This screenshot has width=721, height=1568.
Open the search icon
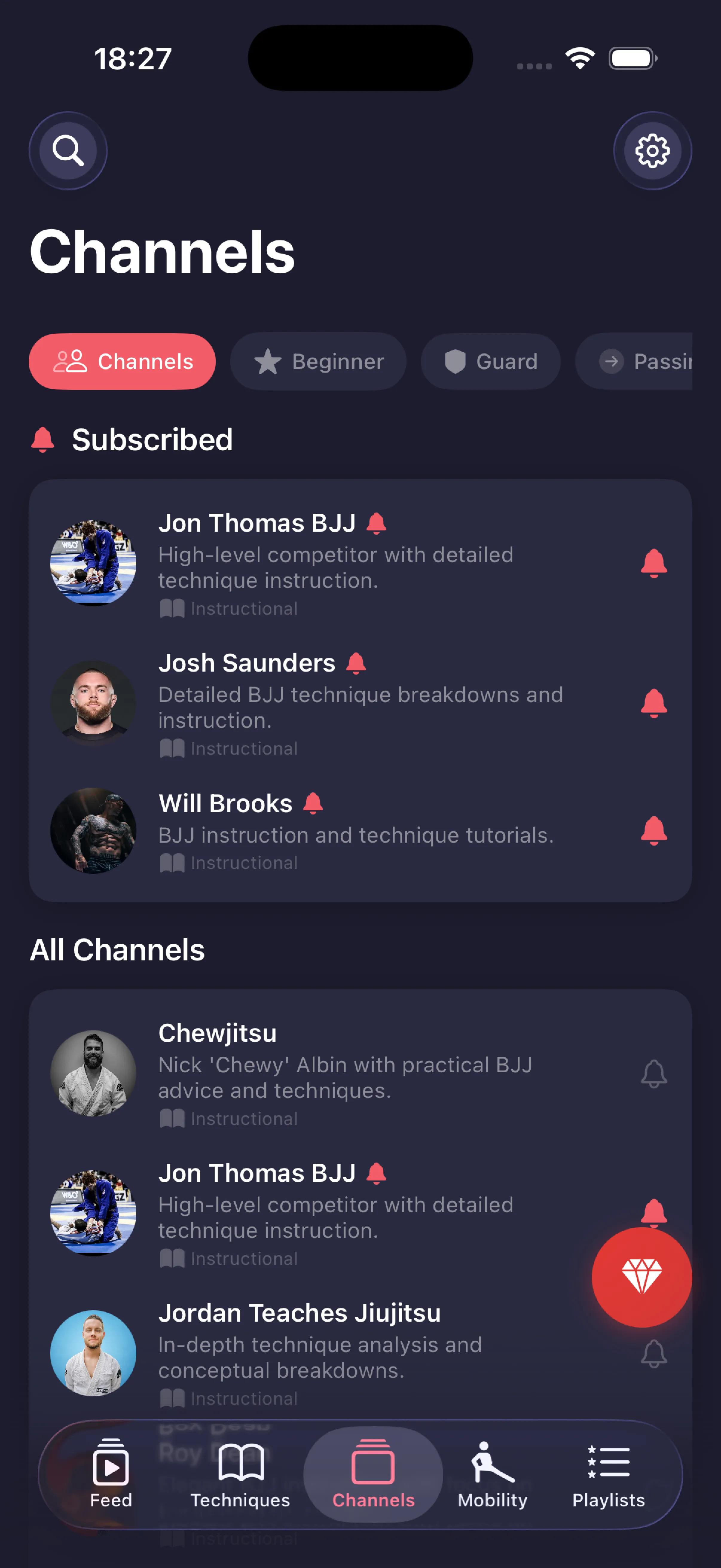click(x=68, y=150)
